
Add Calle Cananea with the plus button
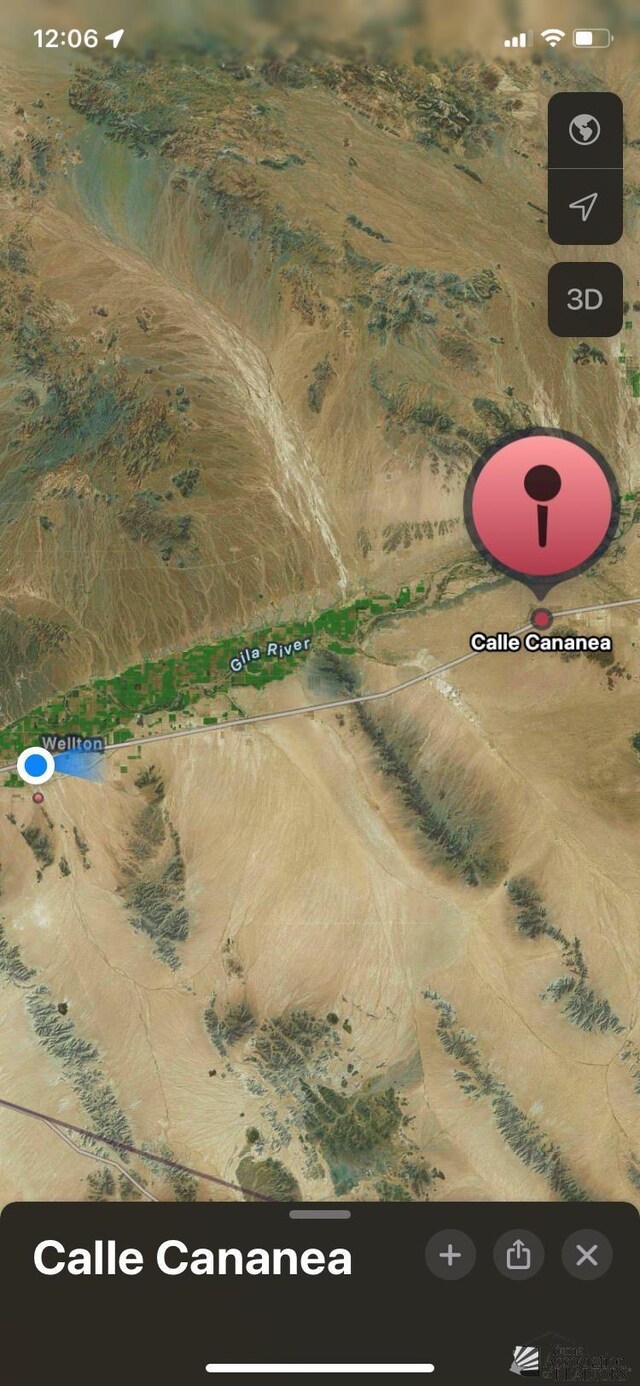pos(450,1256)
